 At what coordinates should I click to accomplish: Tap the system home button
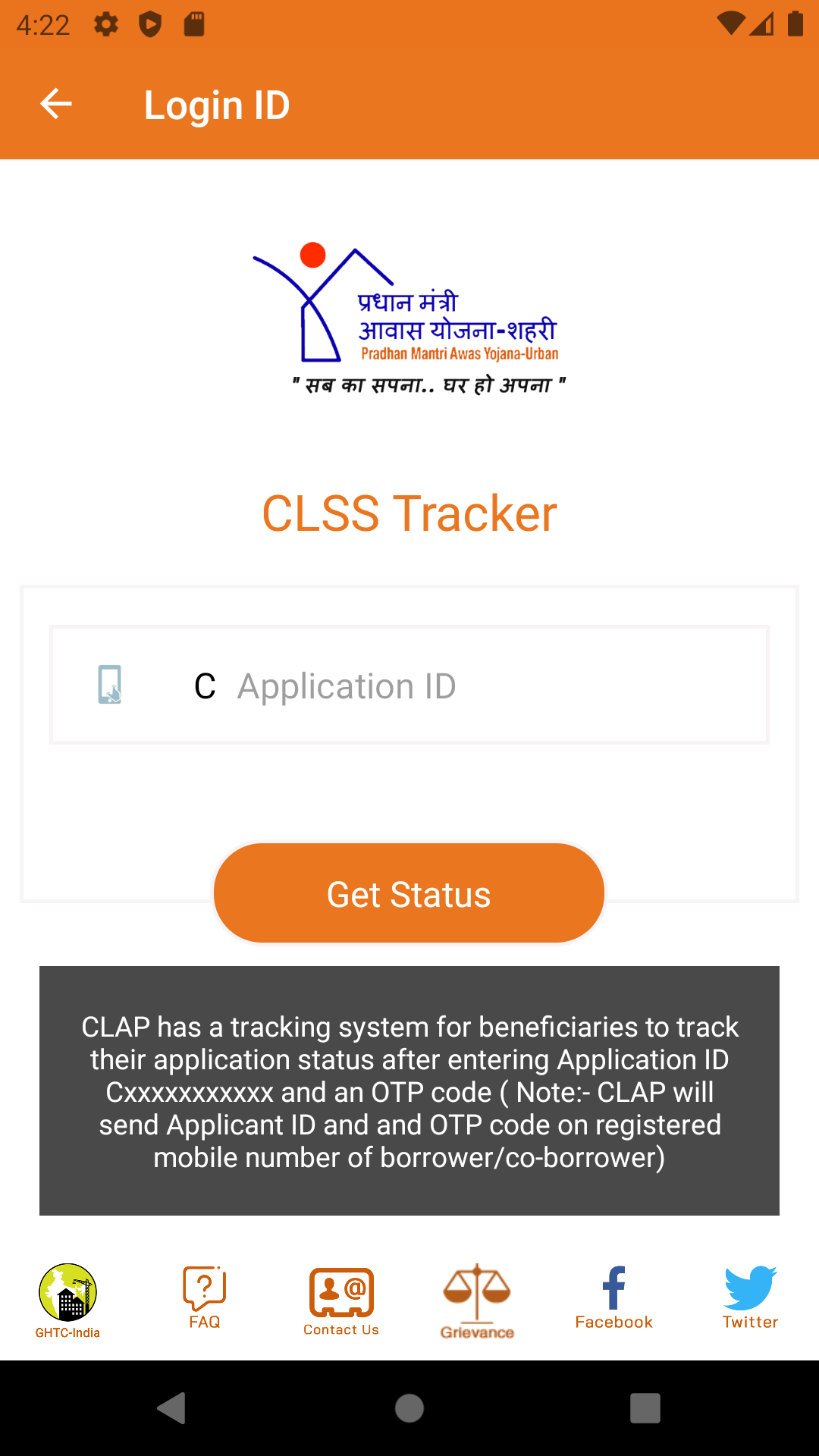[409, 1408]
